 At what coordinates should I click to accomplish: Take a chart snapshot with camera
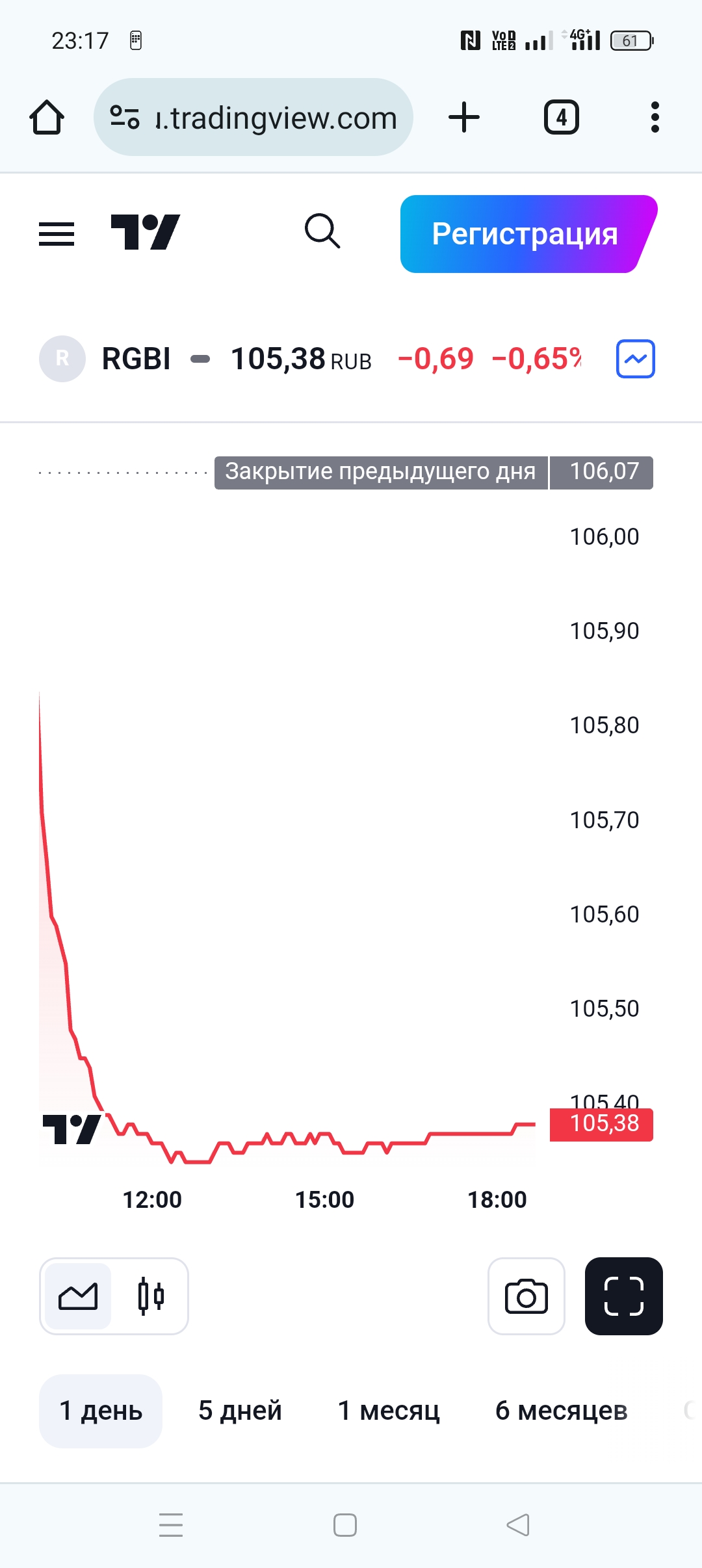point(526,1296)
